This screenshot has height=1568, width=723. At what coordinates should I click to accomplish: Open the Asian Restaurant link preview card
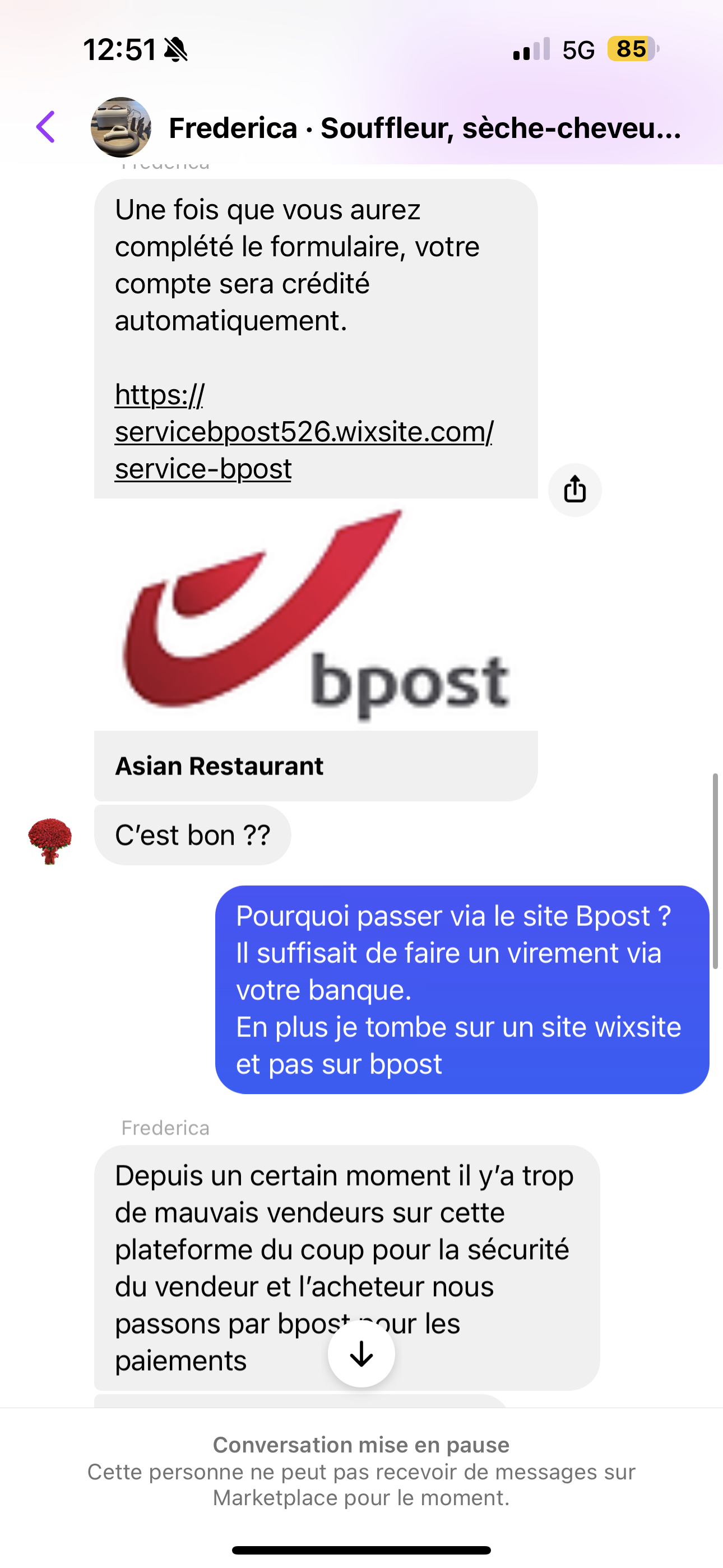[315, 764]
